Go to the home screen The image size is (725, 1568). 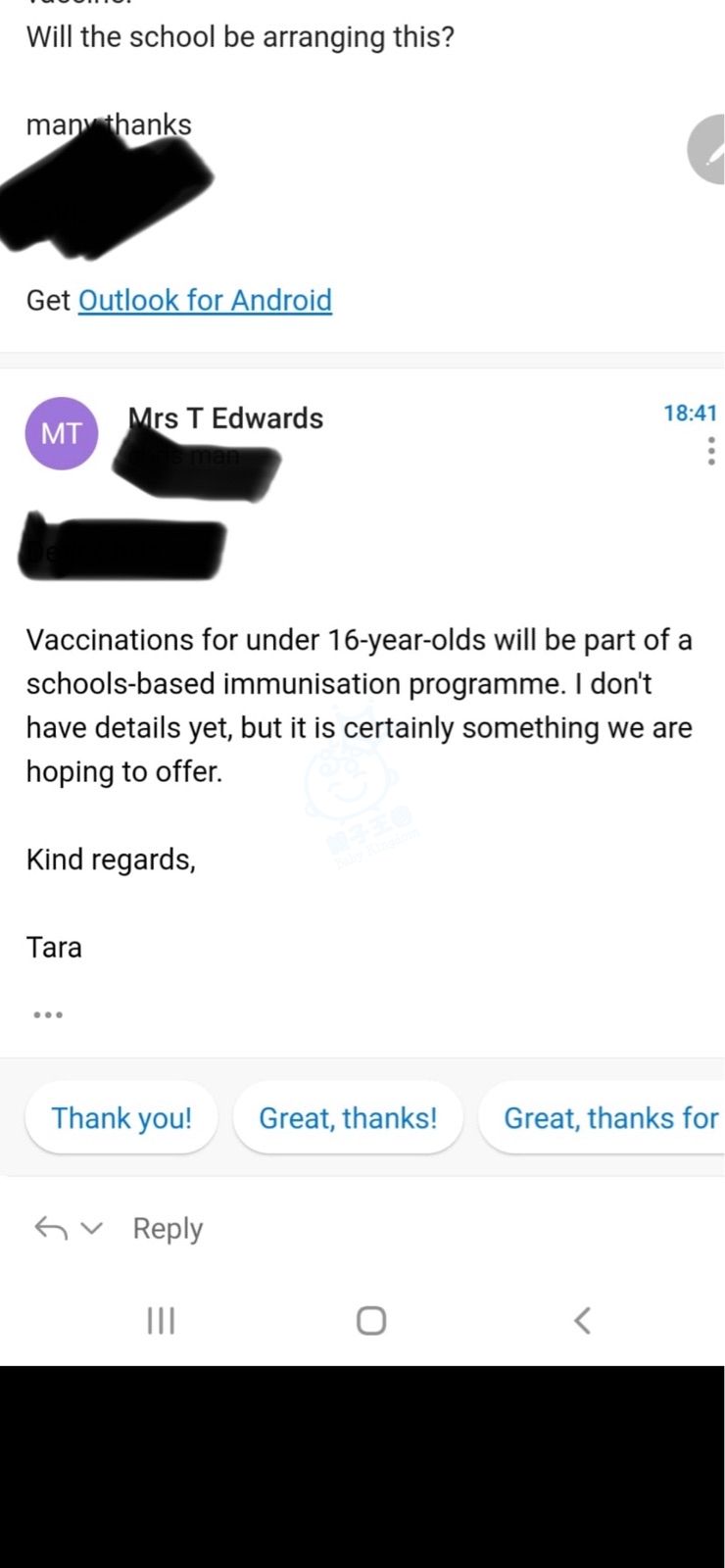click(371, 1321)
